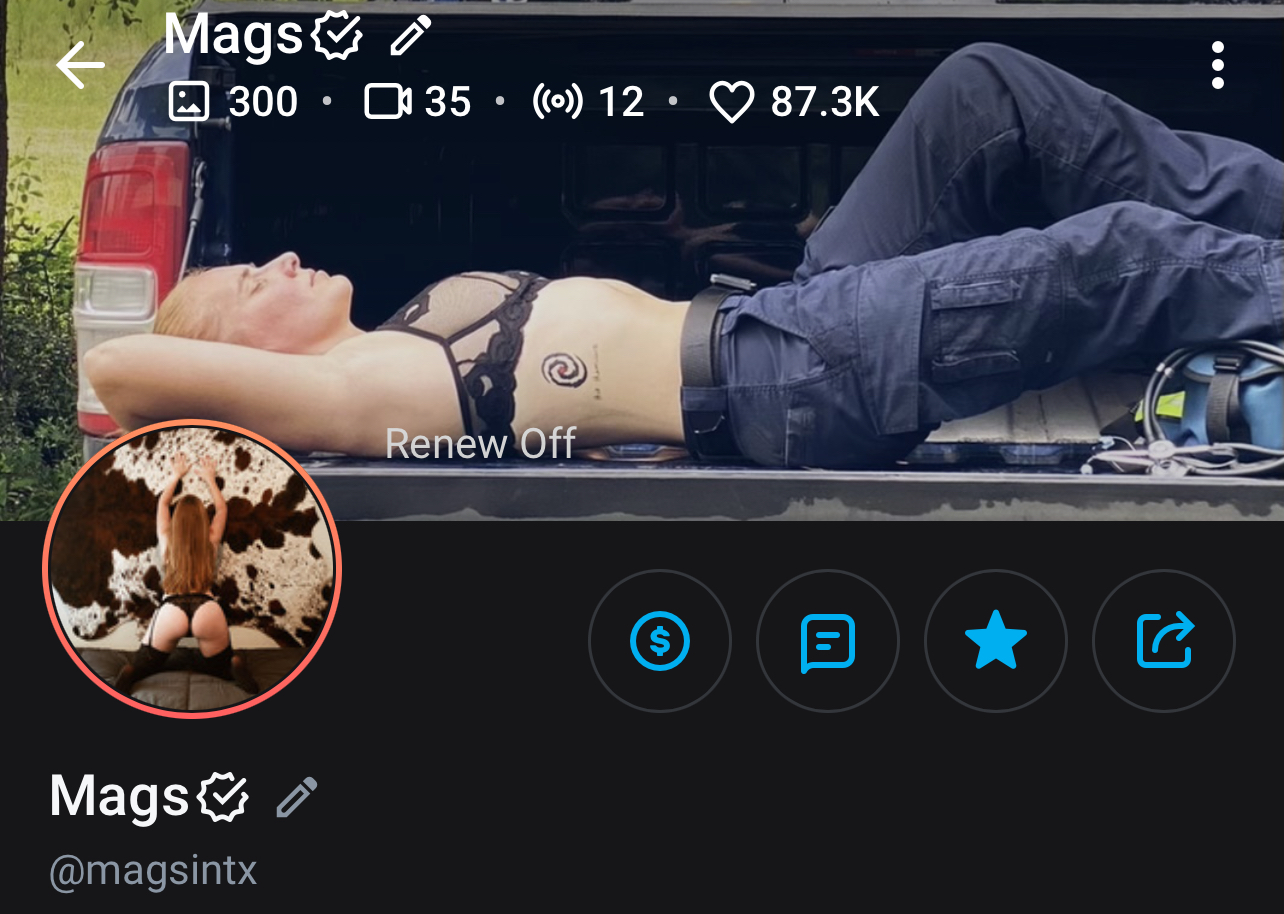This screenshot has width=1284, height=914.
Task: Add profile to favorites with star
Action: pos(996,641)
